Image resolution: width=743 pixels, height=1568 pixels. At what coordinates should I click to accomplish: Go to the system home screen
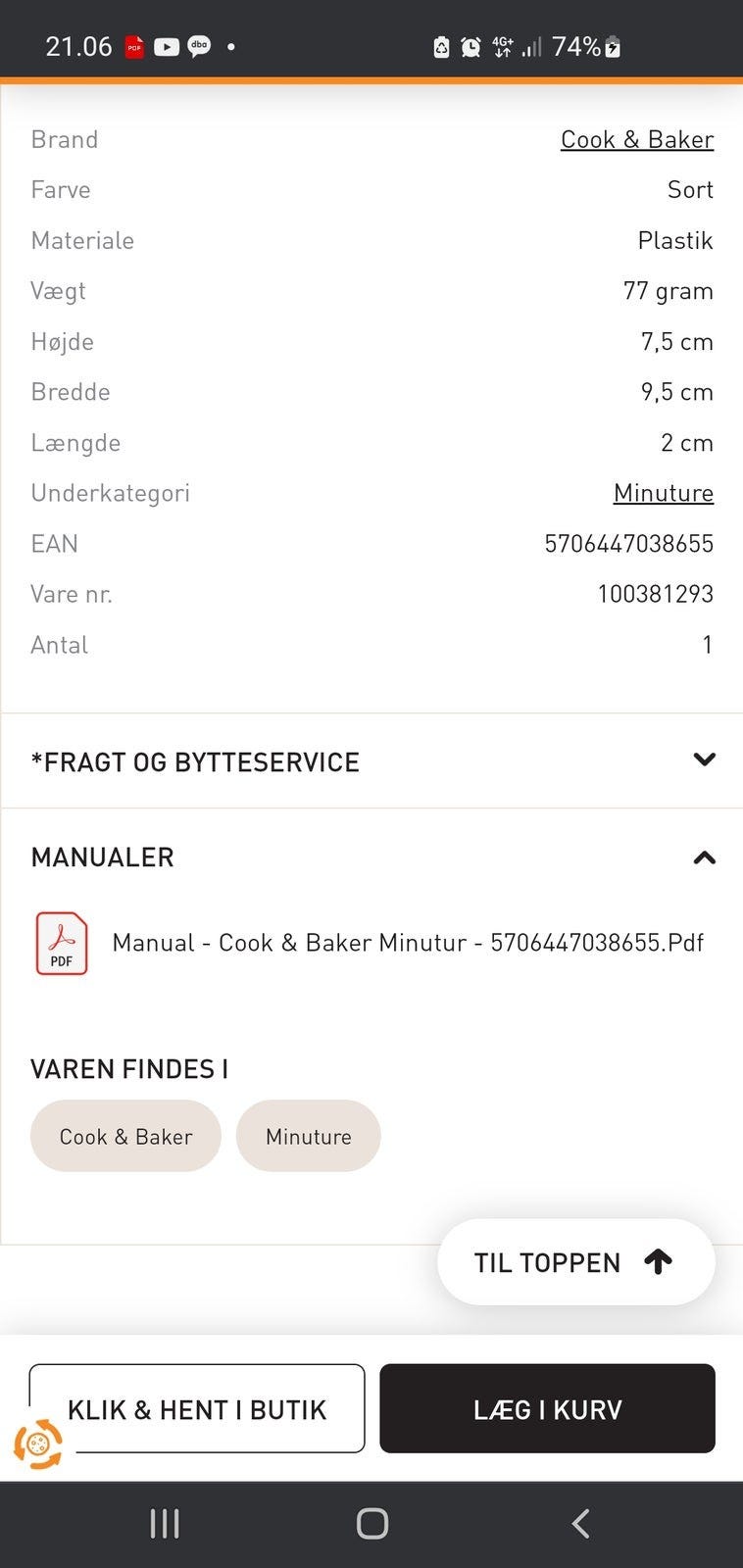click(372, 1524)
